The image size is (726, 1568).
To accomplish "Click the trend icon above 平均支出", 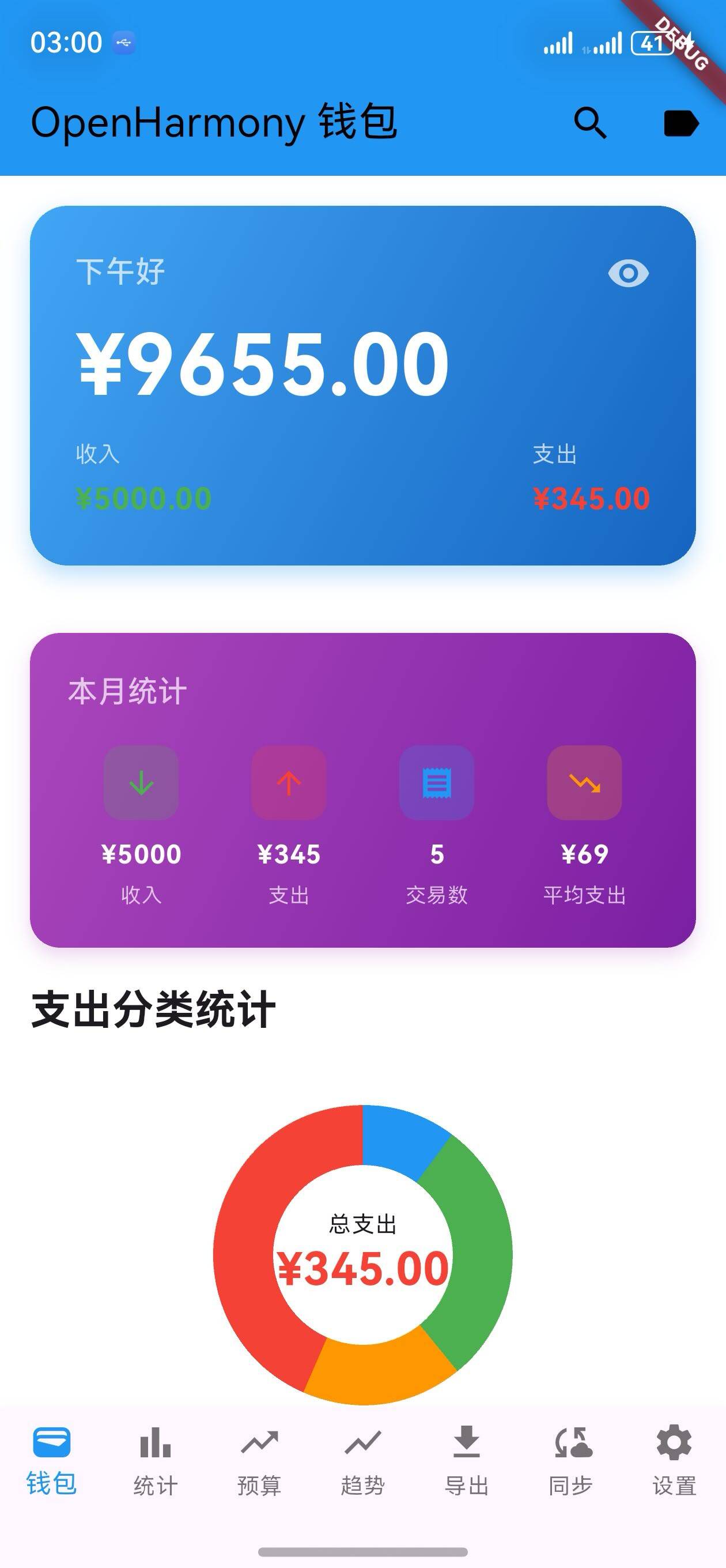I will [x=584, y=783].
